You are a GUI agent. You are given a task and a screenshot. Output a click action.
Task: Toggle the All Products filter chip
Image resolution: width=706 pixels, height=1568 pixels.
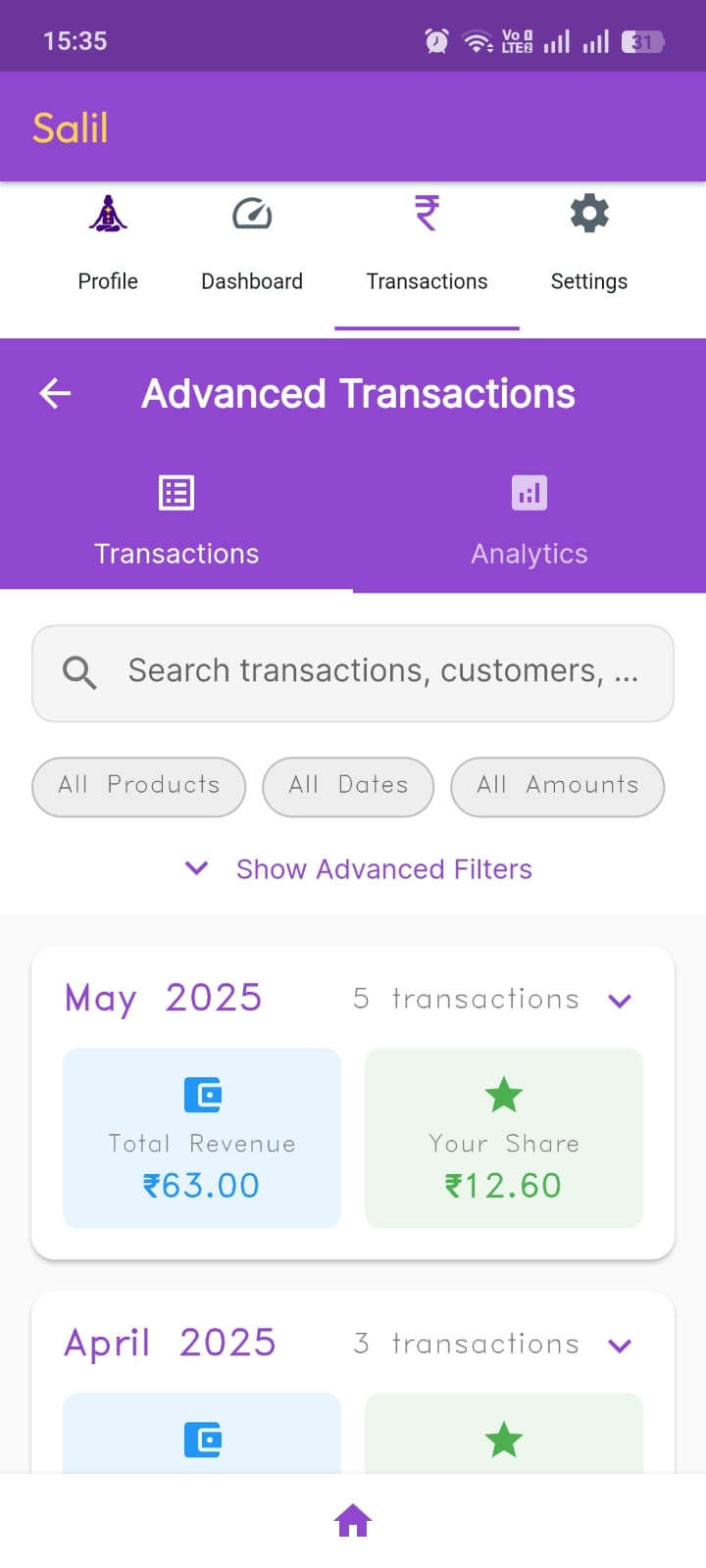(x=137, y=786)
